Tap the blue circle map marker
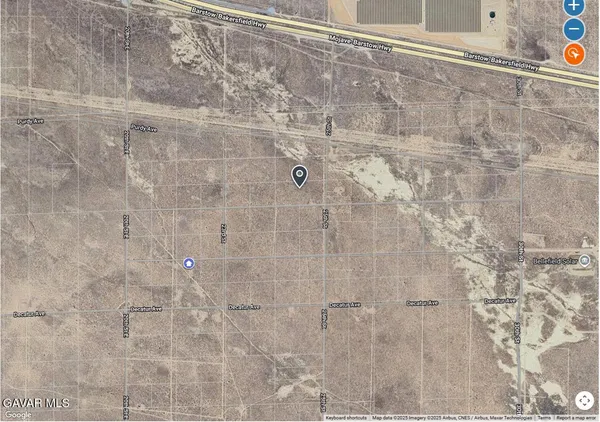The width and height of the screenshot is (600, 422). 189,263
